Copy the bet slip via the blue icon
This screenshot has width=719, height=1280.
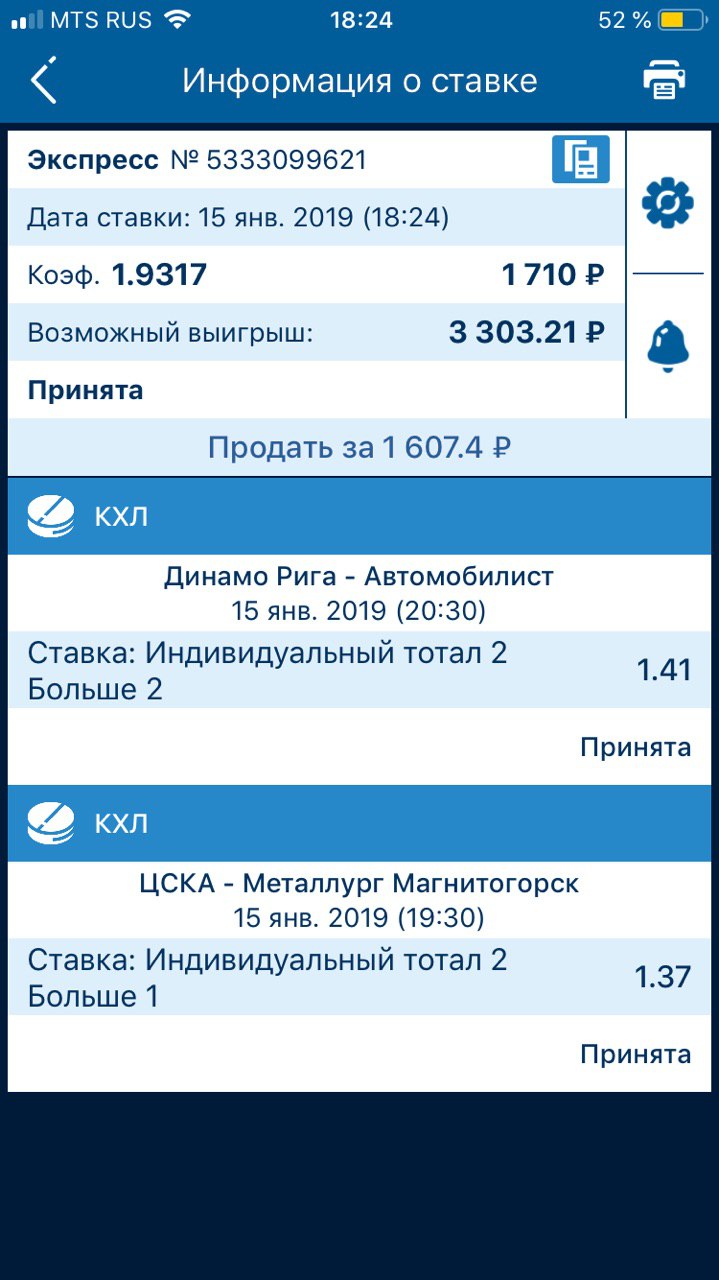[581, 160]
